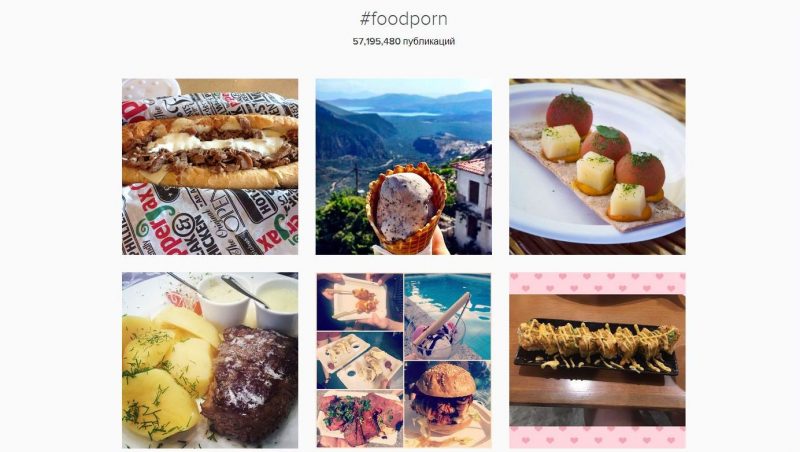This screenshot has width=800, height=452.
Task: Open the ice cream cone mountain post
Action: 403,166
